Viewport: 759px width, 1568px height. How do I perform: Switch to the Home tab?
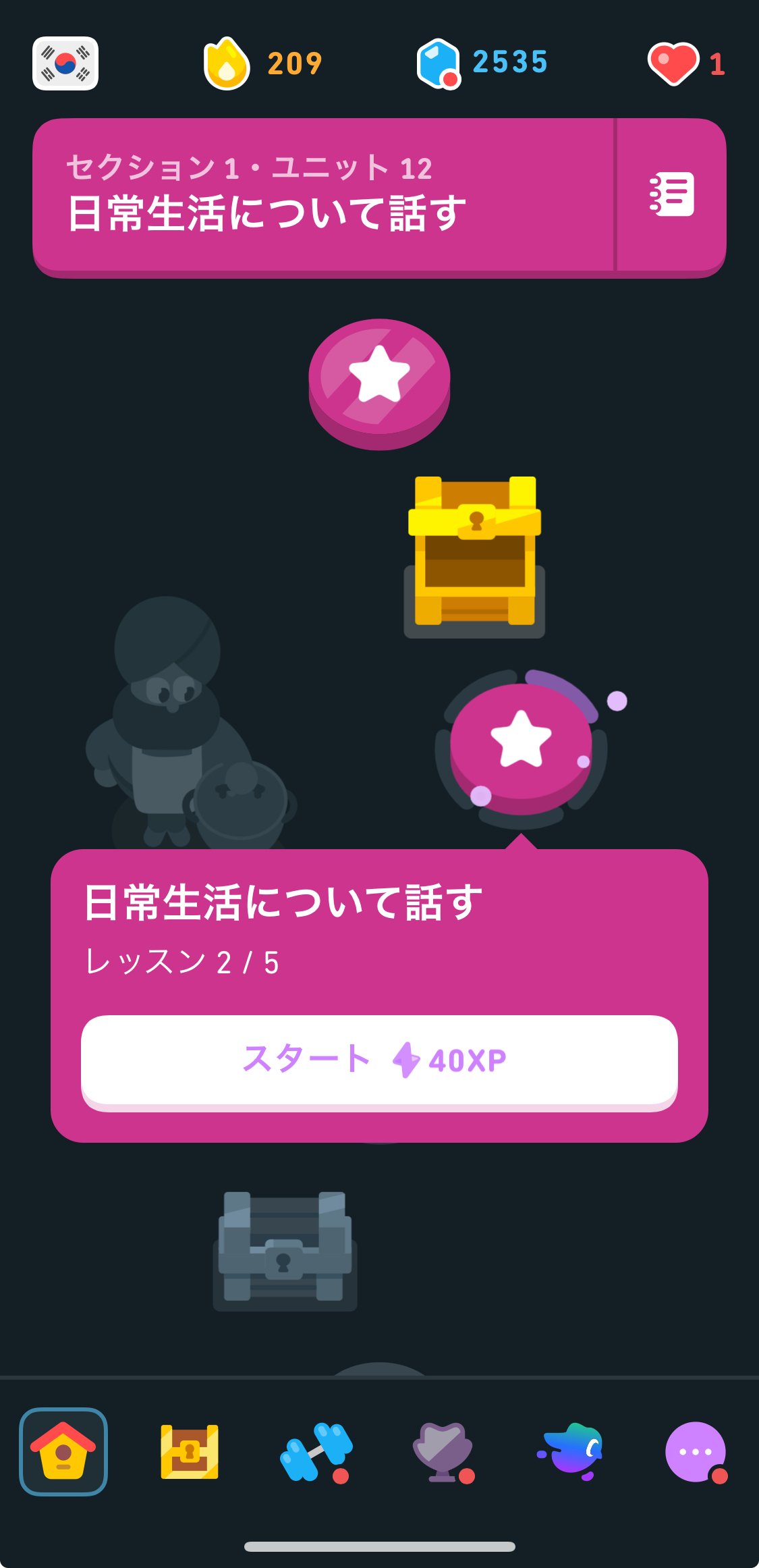63,1451
